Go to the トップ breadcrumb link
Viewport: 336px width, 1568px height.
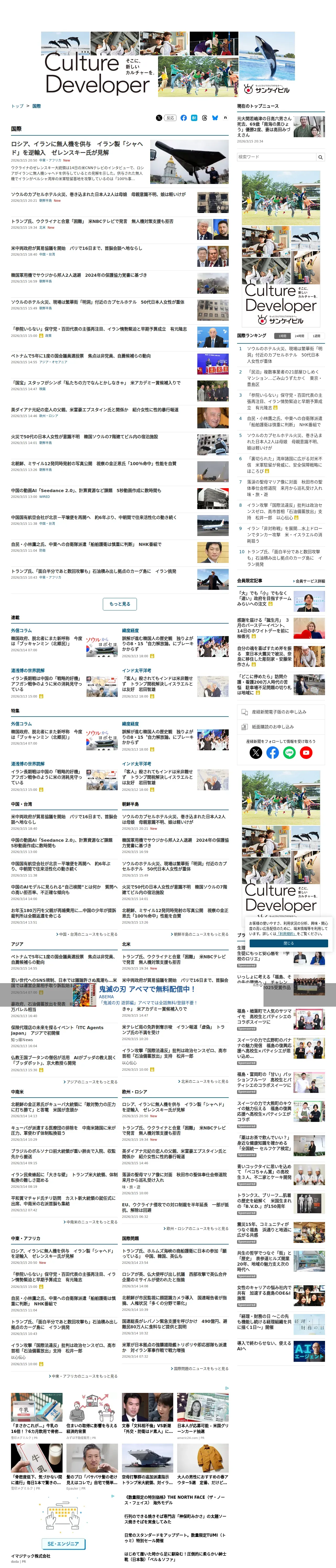[x=17, y=106]
